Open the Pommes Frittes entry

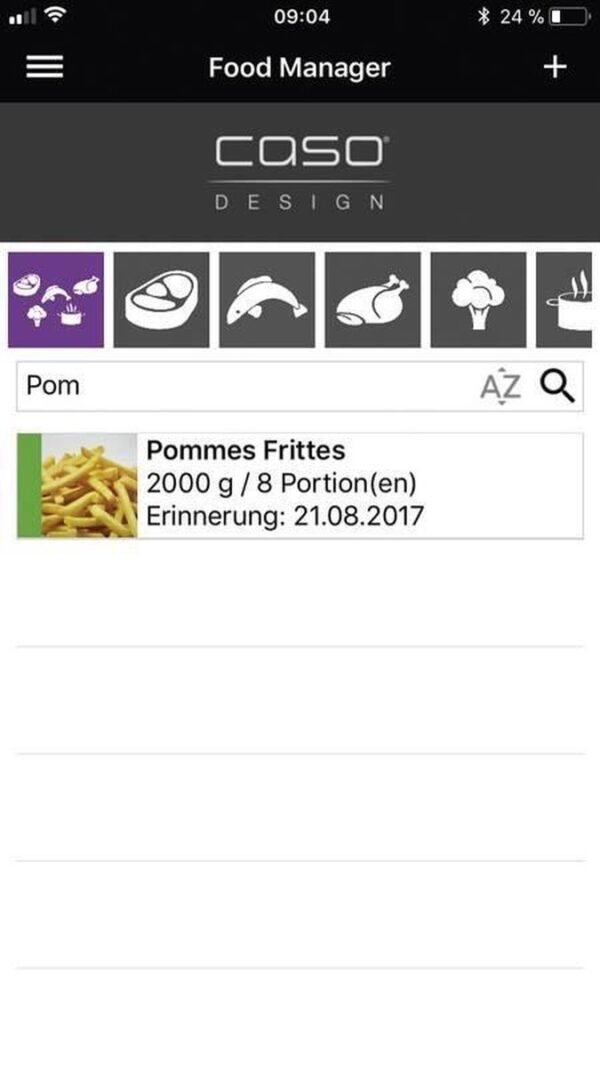(x=300, y=487)
